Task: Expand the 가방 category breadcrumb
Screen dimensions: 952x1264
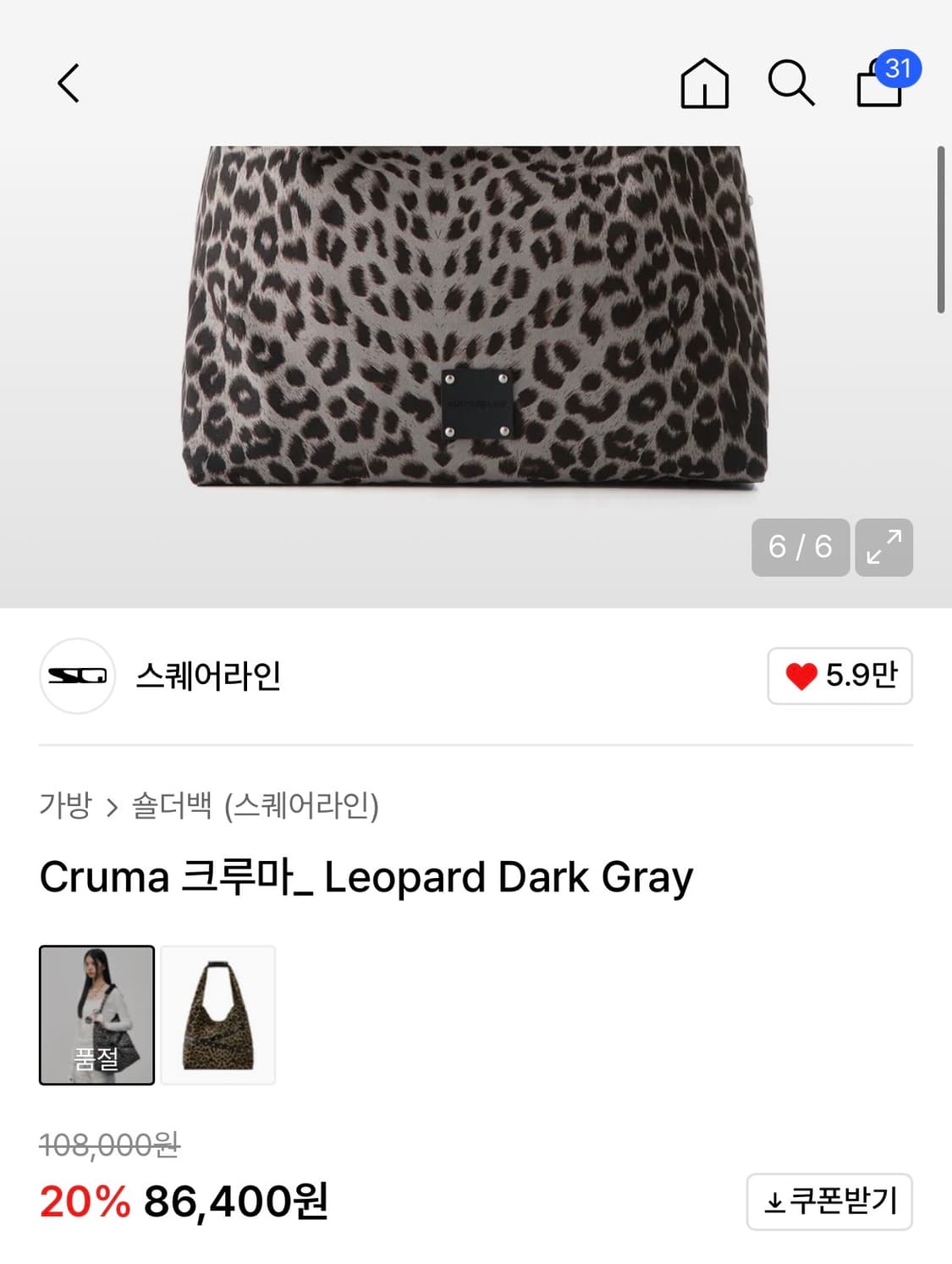Action: click(64, 809)
